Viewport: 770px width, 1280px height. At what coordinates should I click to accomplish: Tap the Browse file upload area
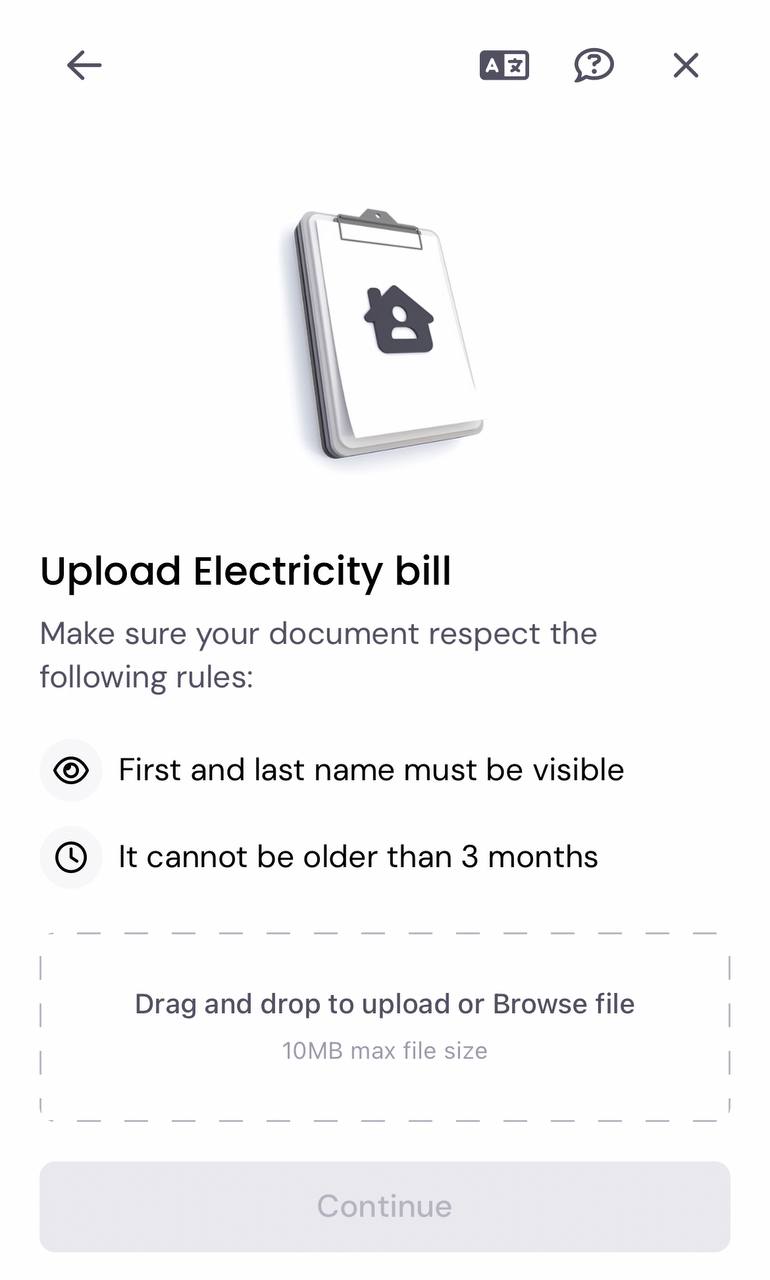point(385,1025)
